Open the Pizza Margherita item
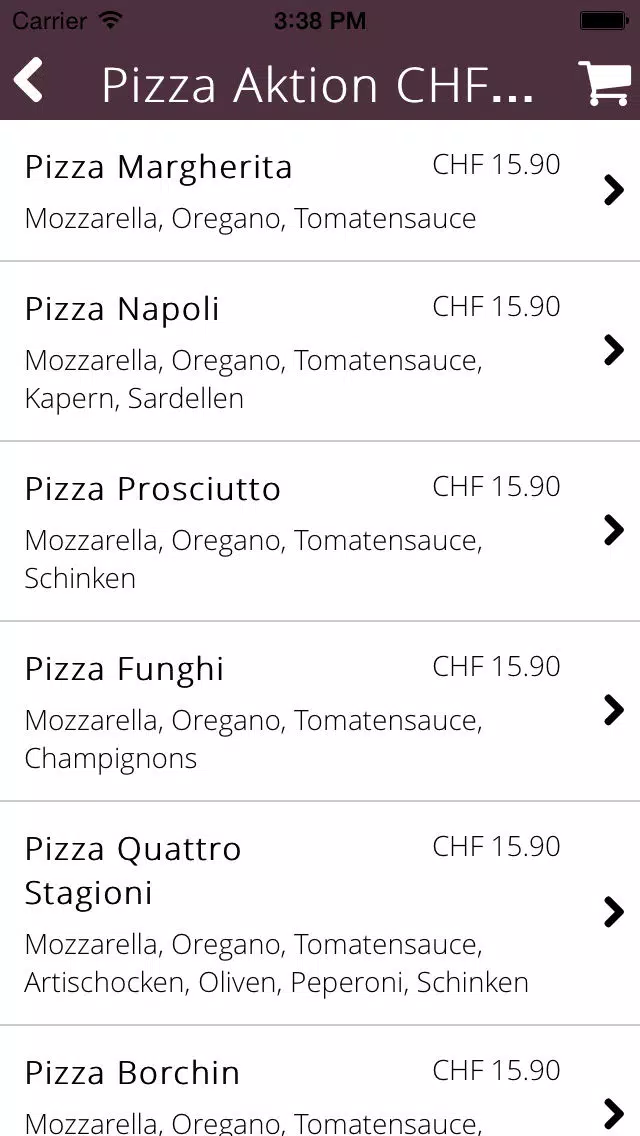The width and height of the screenshot is (640, 1136). coord(320,191)
